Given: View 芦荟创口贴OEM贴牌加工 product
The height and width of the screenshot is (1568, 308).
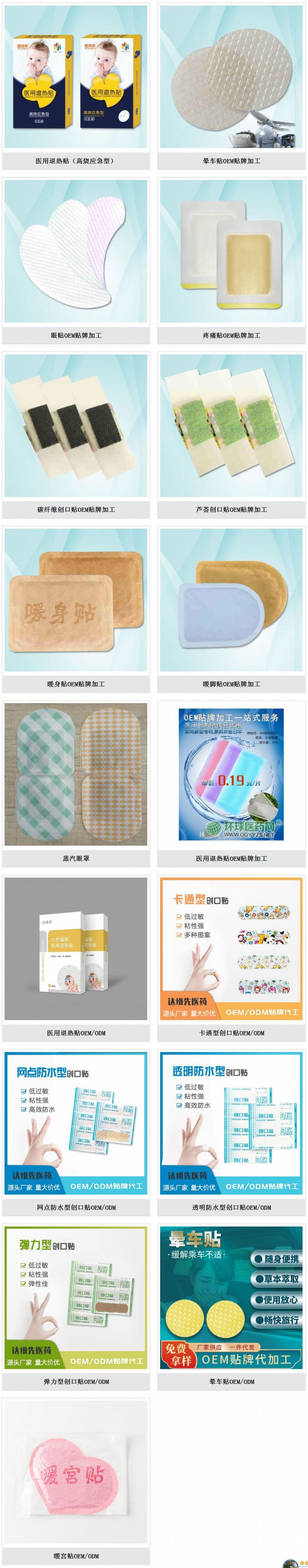Looking at the screenshot, I should click(x=232, y=426).
